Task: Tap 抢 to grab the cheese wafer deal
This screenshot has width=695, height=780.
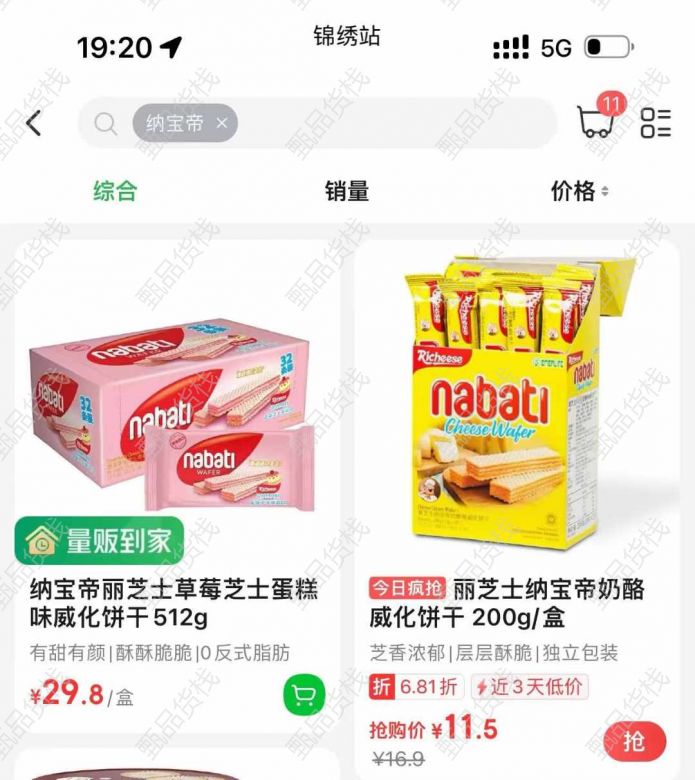Action: 634,742
